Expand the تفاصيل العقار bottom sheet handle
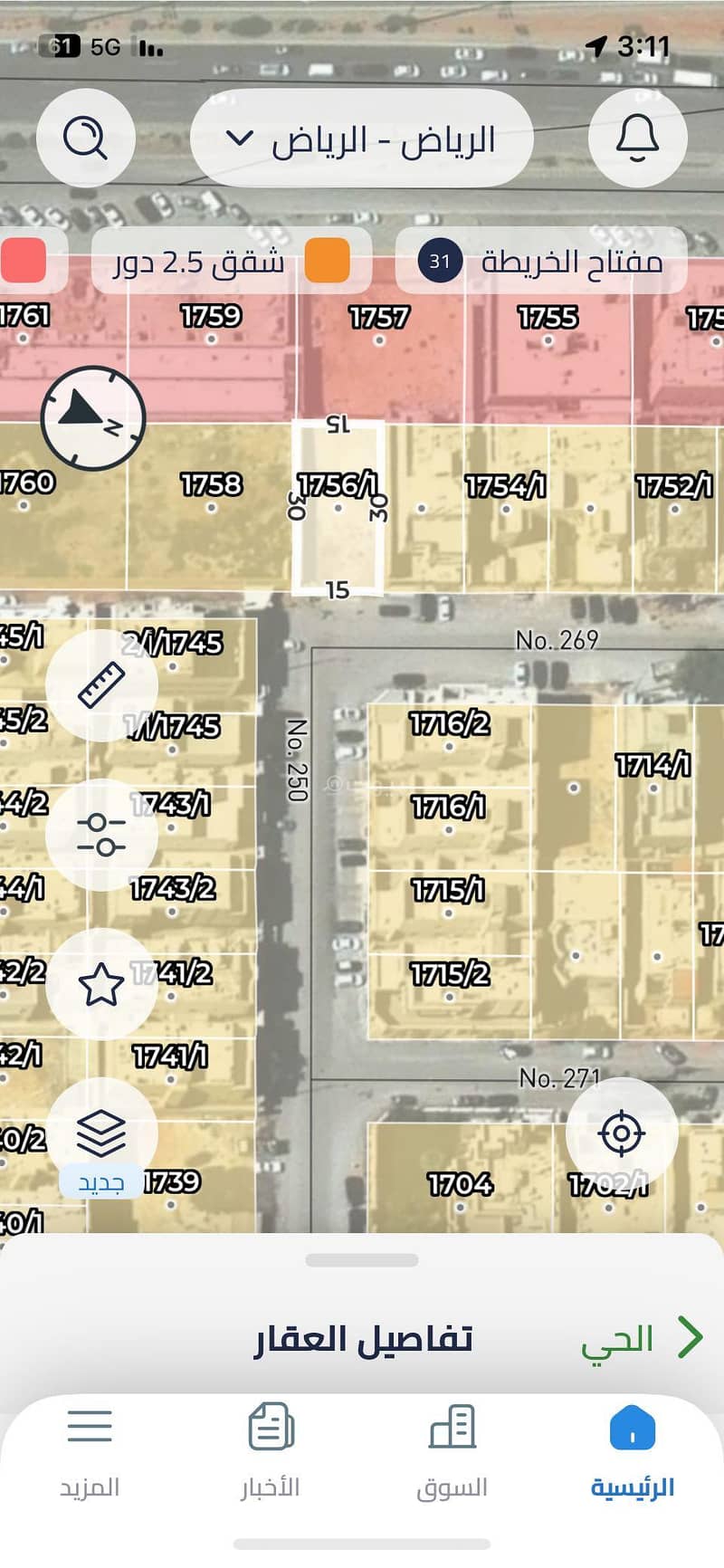Viewport: 724px width, 1568px height. [x=362, y=1260]
